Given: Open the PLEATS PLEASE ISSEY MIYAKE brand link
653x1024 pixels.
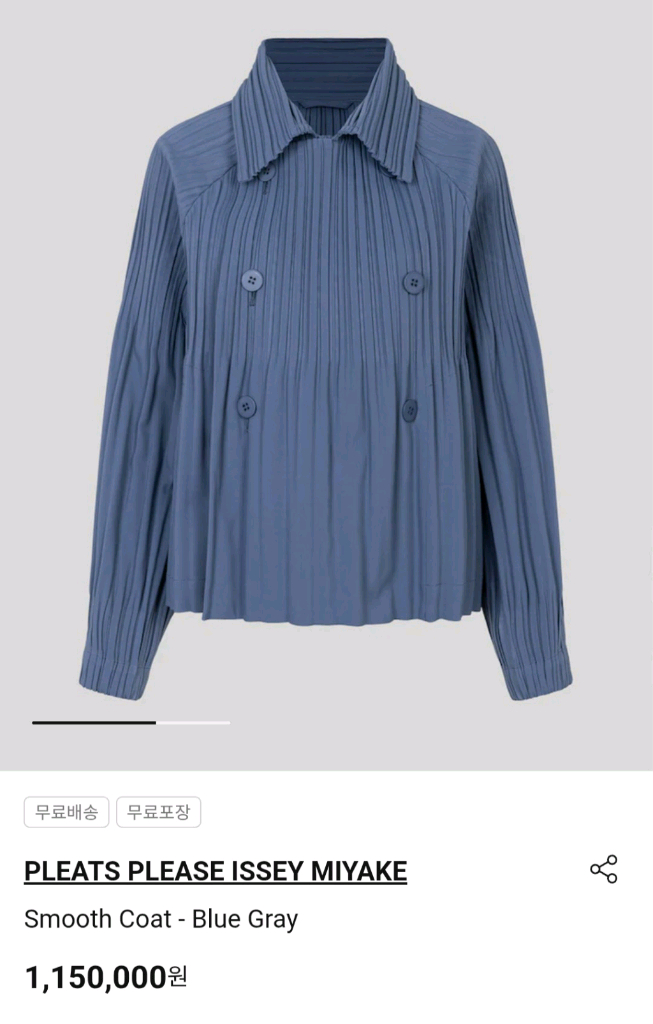Looking at the screenshot, I should click(215, 872).
